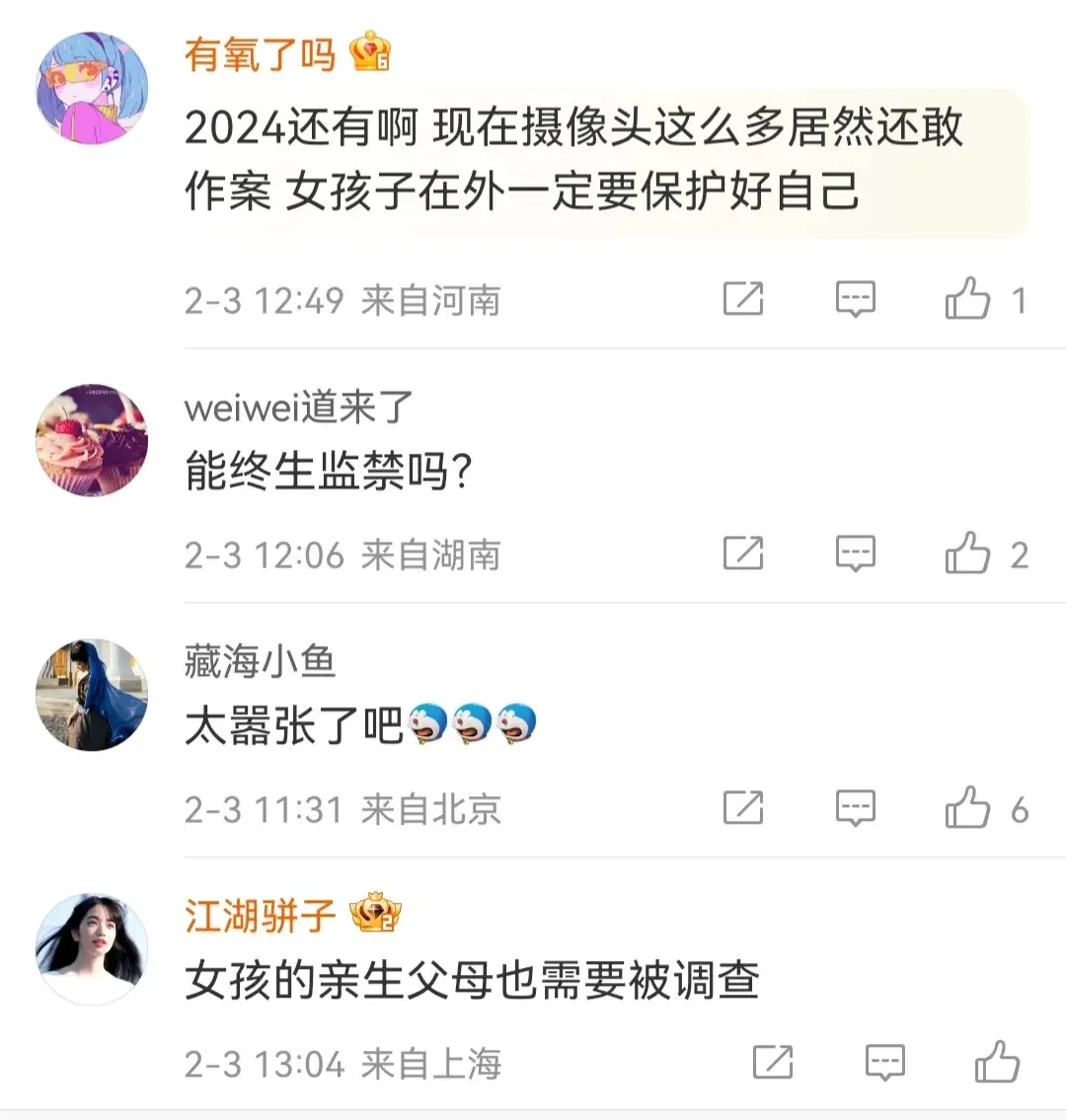Open 江湖骈子's avatar
The image size is (1066, 1120).
click(x=92, y=949)
